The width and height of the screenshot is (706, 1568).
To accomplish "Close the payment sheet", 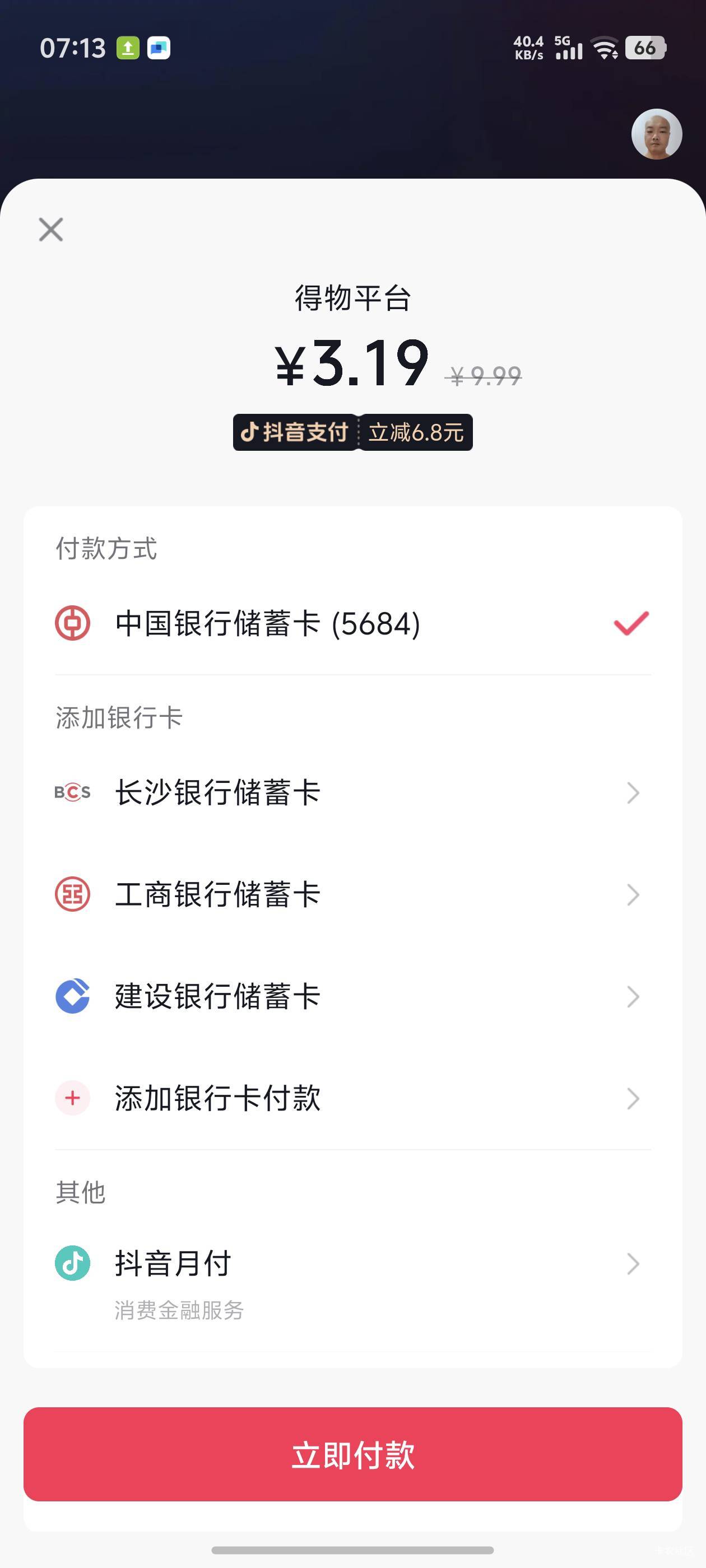I will pos(50,230).
